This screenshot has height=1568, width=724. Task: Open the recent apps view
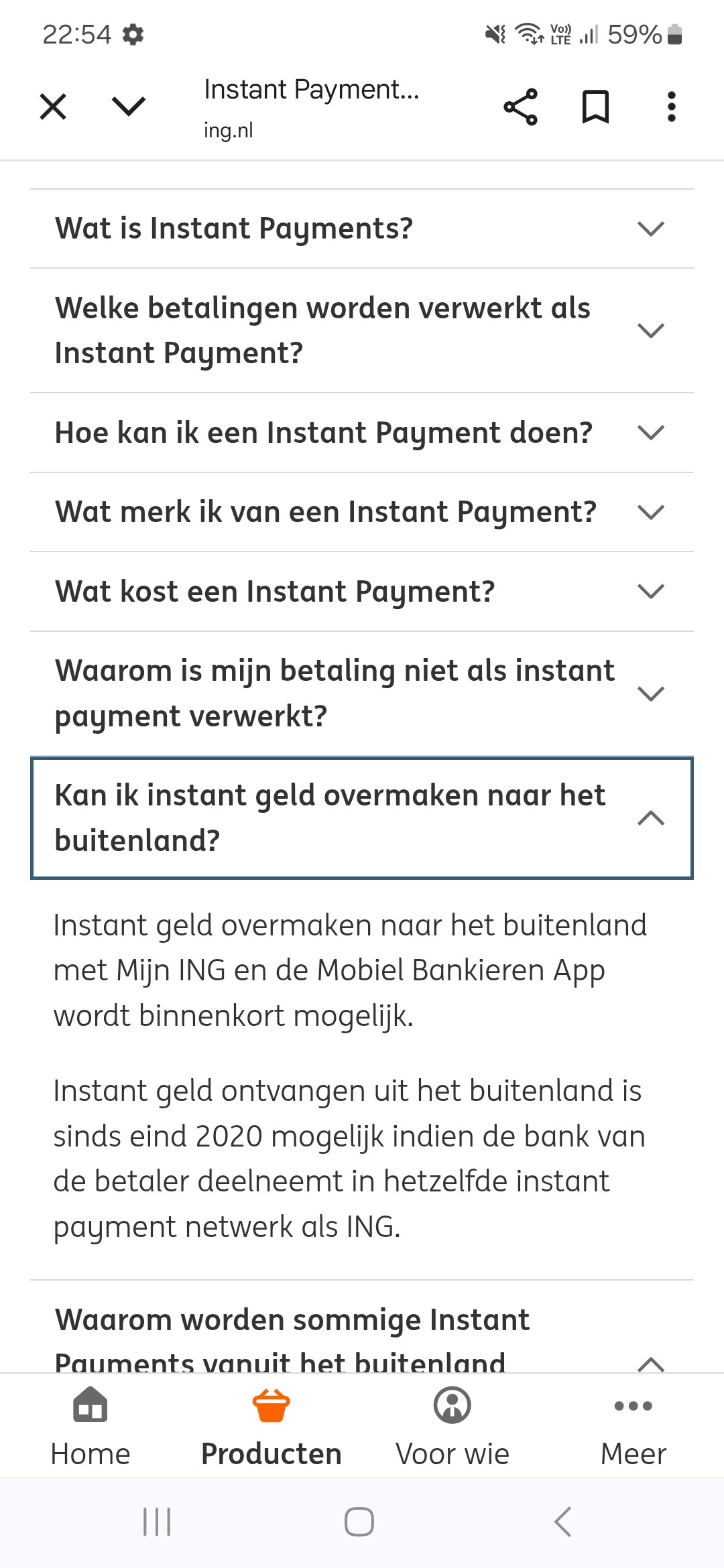click(158, 1522)
